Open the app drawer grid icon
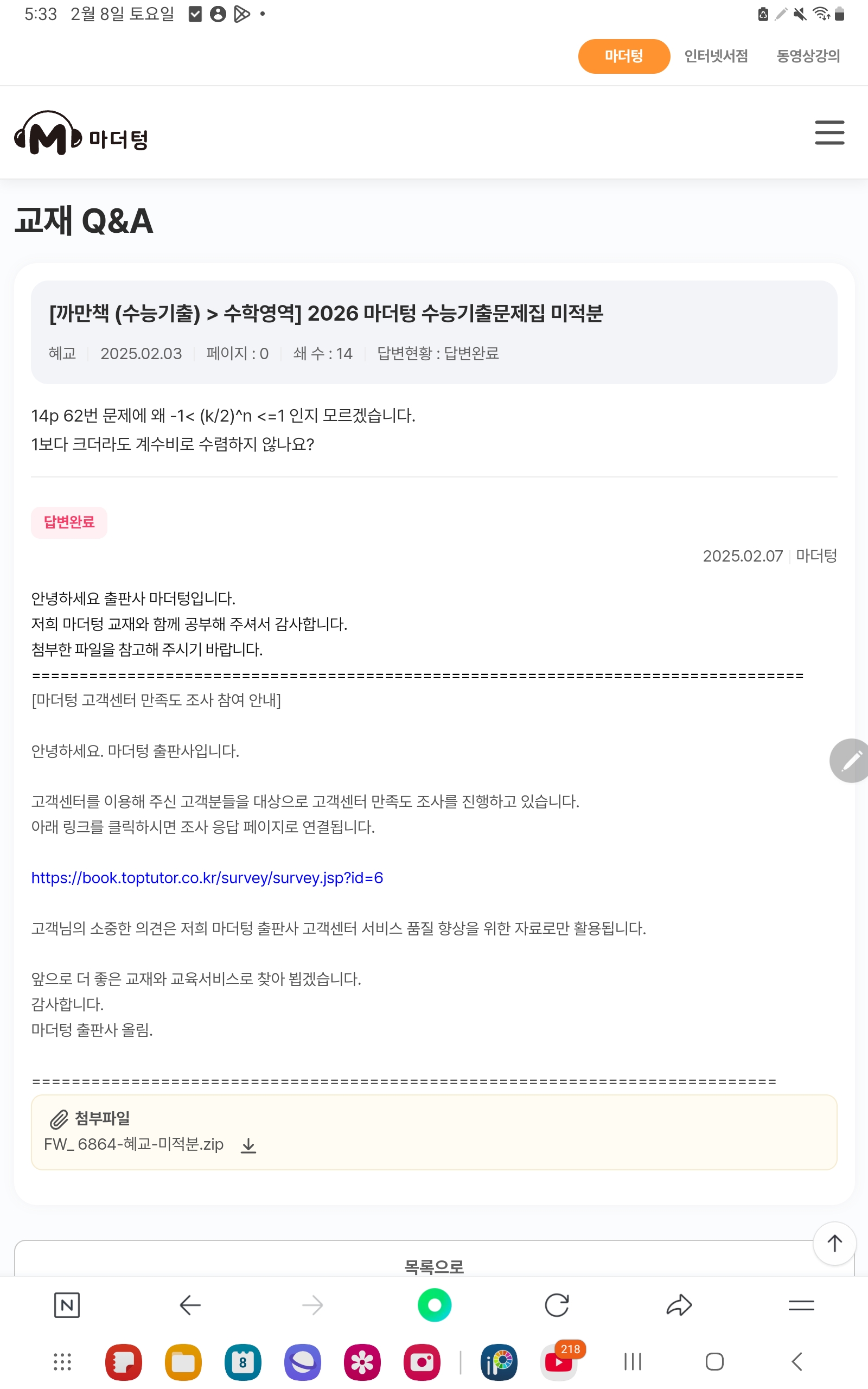The width and height of the screenshot is (868, 1389). tap(62, 1362)
